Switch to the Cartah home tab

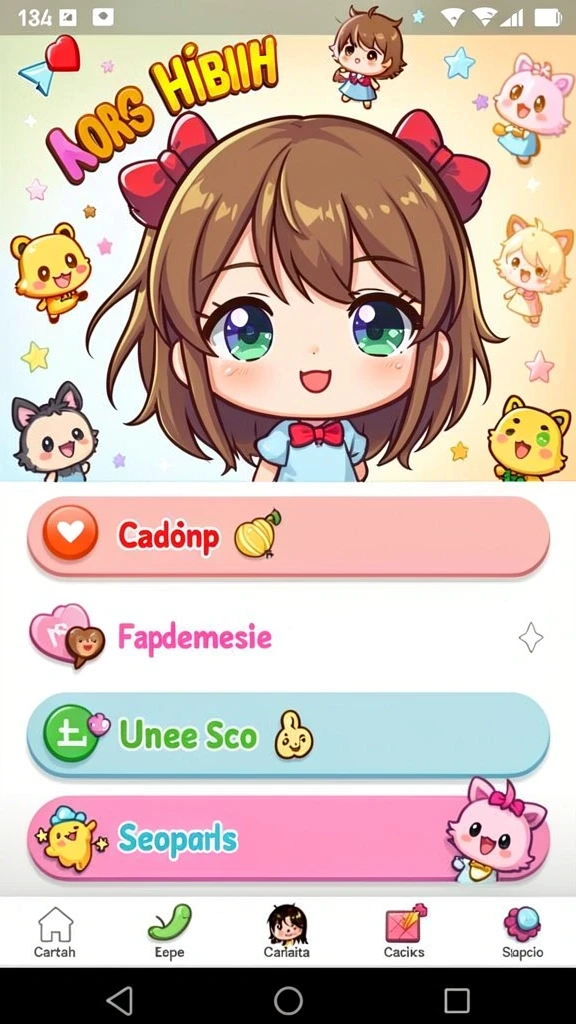point(55,933)
